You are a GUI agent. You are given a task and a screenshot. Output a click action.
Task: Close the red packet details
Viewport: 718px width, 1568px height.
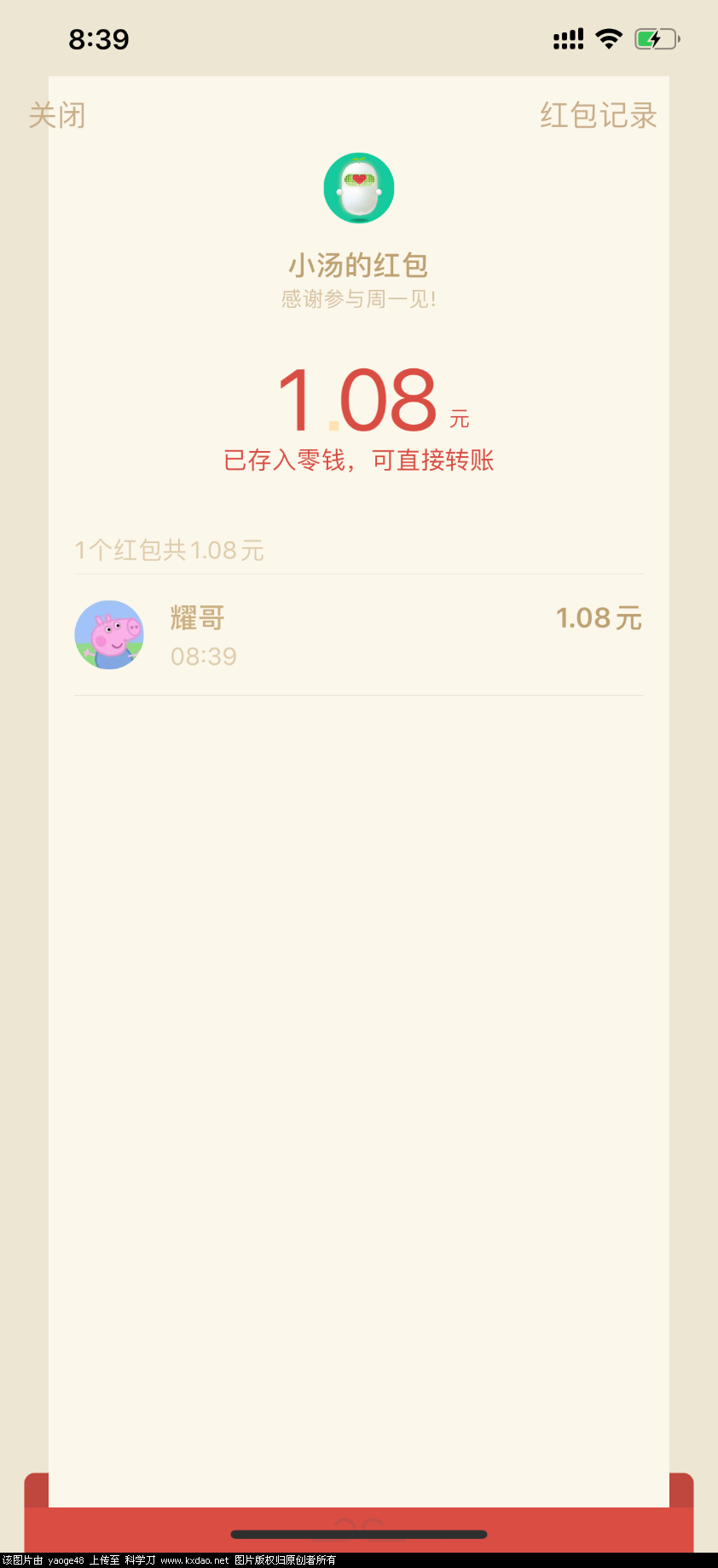(57, 115)
